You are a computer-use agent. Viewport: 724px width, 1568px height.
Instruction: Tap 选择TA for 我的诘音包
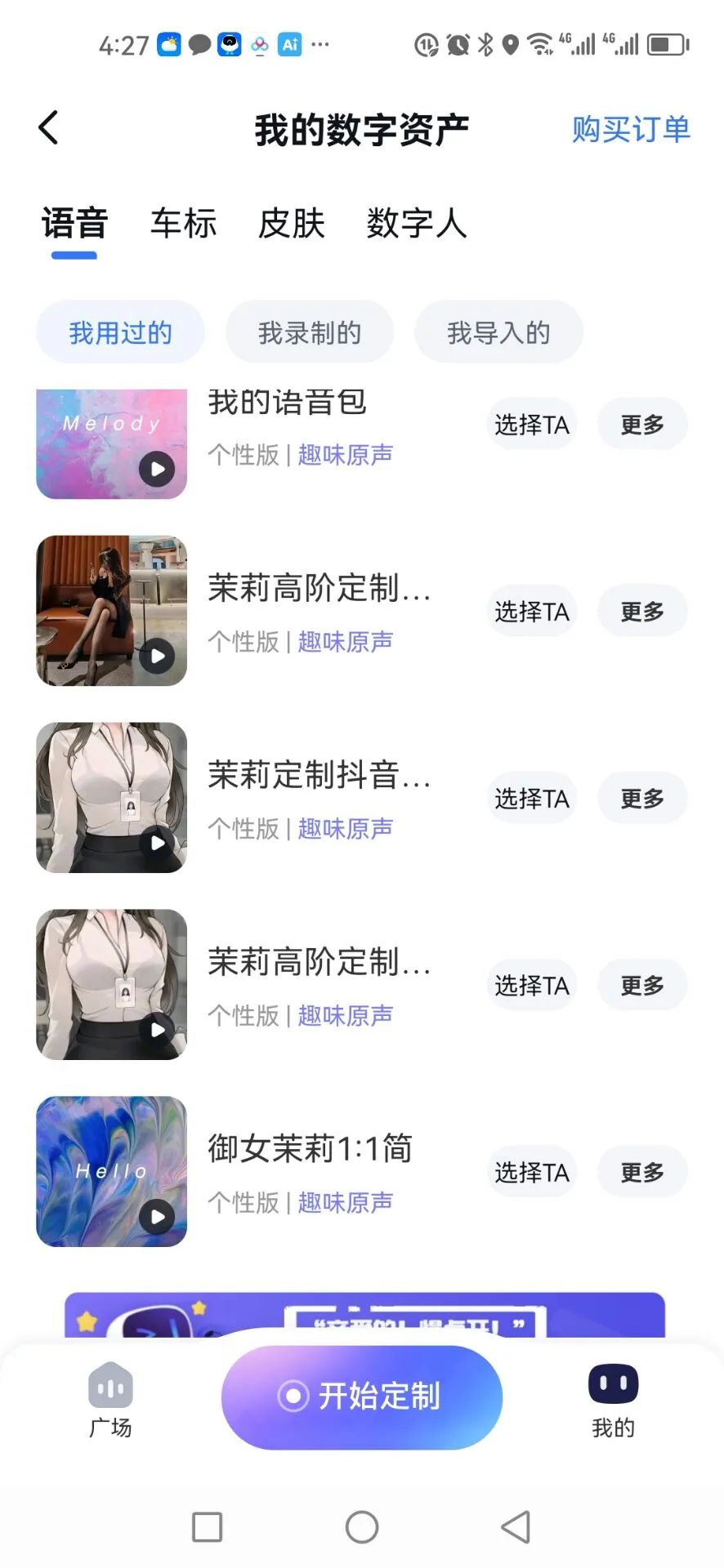coord(531,424)
